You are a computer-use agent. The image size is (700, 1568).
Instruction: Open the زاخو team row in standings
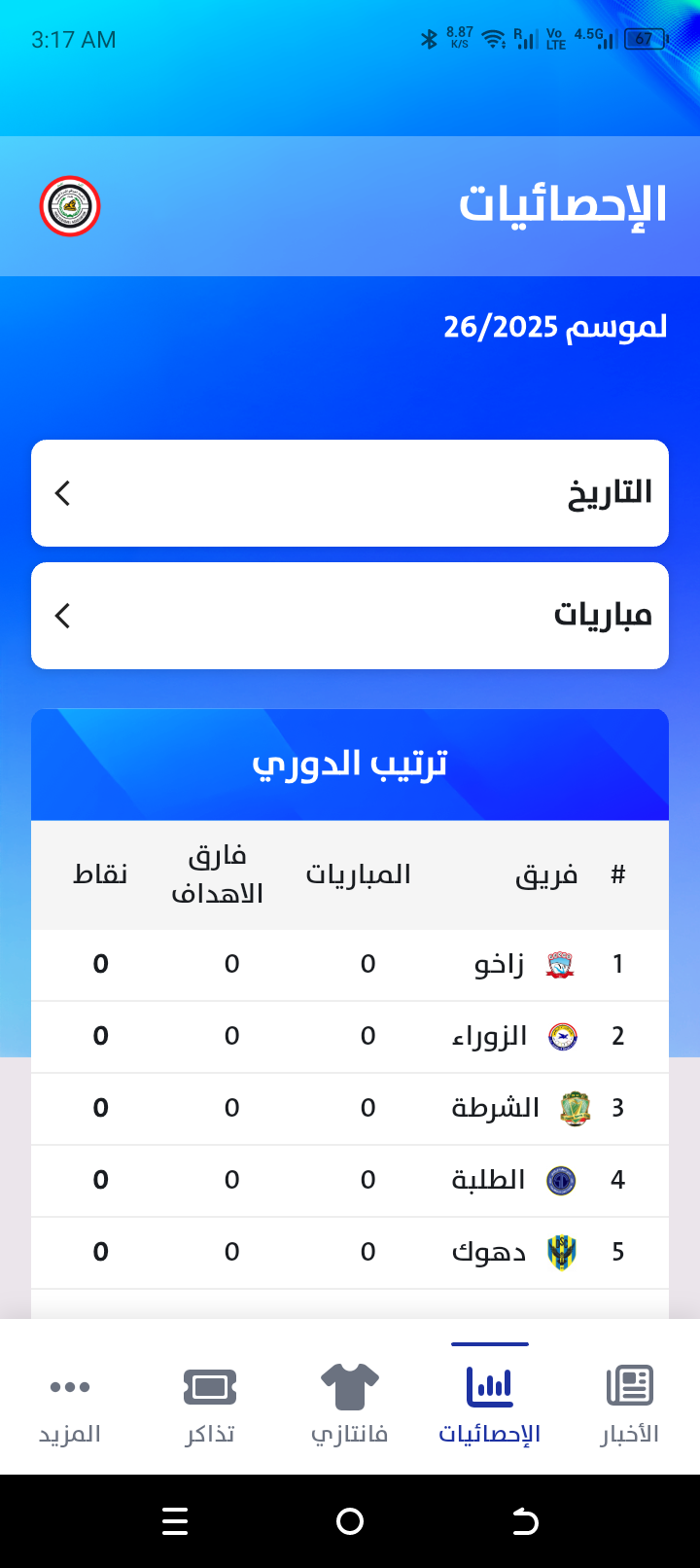pyautogui.click(x=350, y=965)
